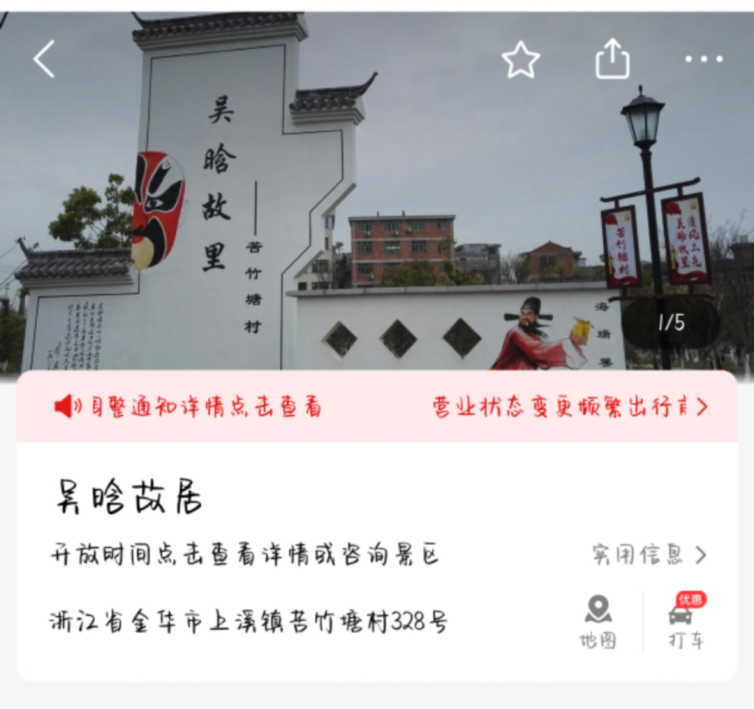Share this attraction page
The height and width of the screenshot is (709, 754).
612,60
